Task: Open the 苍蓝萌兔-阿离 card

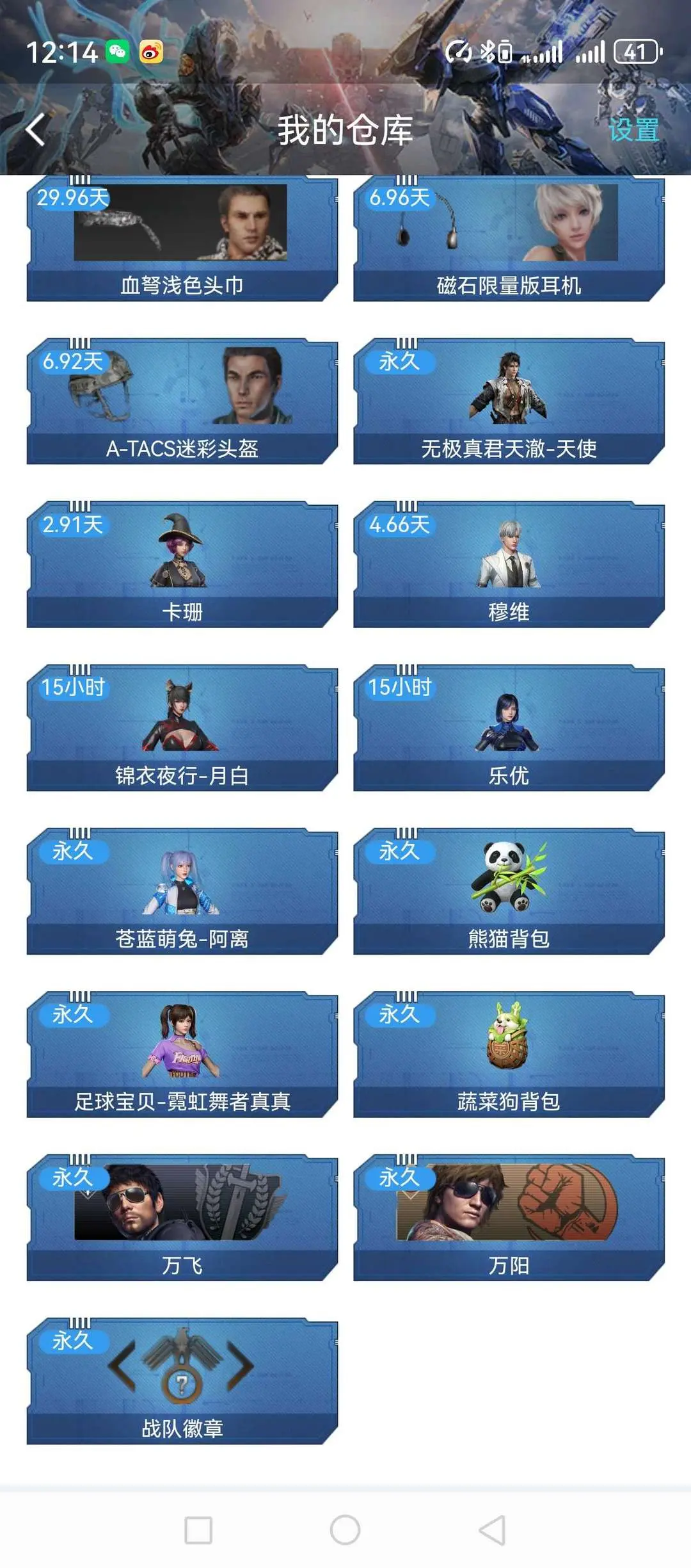Action: 182,891
